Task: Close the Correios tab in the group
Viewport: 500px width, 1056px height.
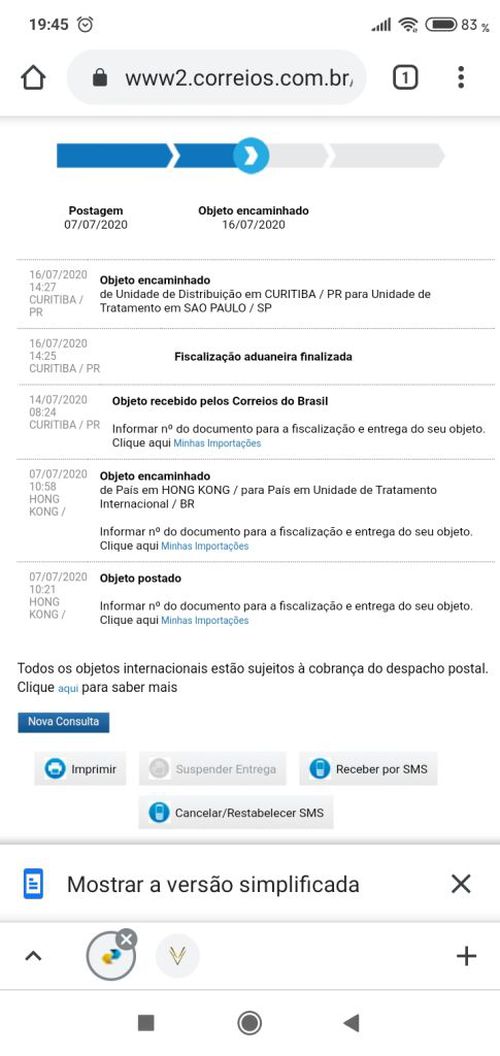Action: (x=126, y=939)
